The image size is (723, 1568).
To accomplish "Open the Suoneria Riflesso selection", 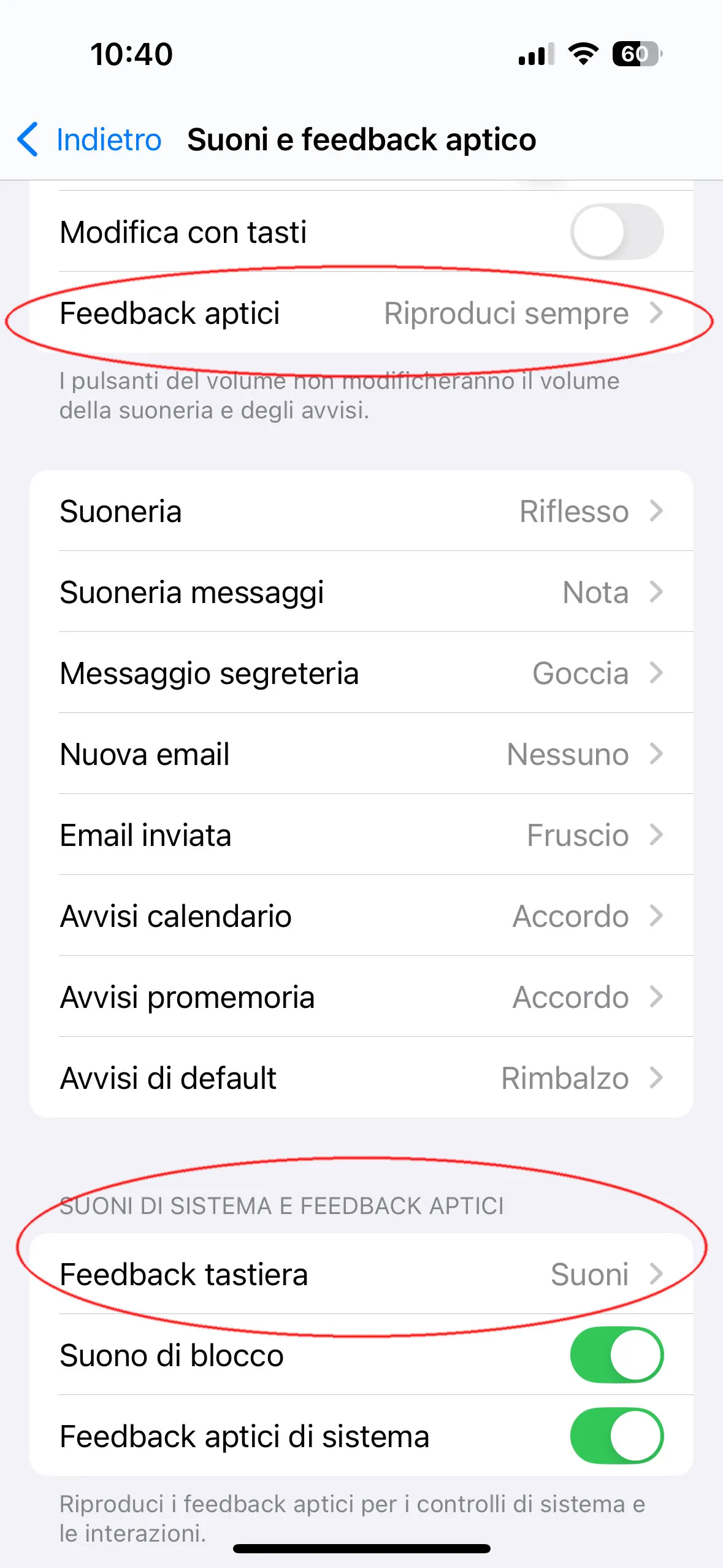I will (x=361, y=512).
